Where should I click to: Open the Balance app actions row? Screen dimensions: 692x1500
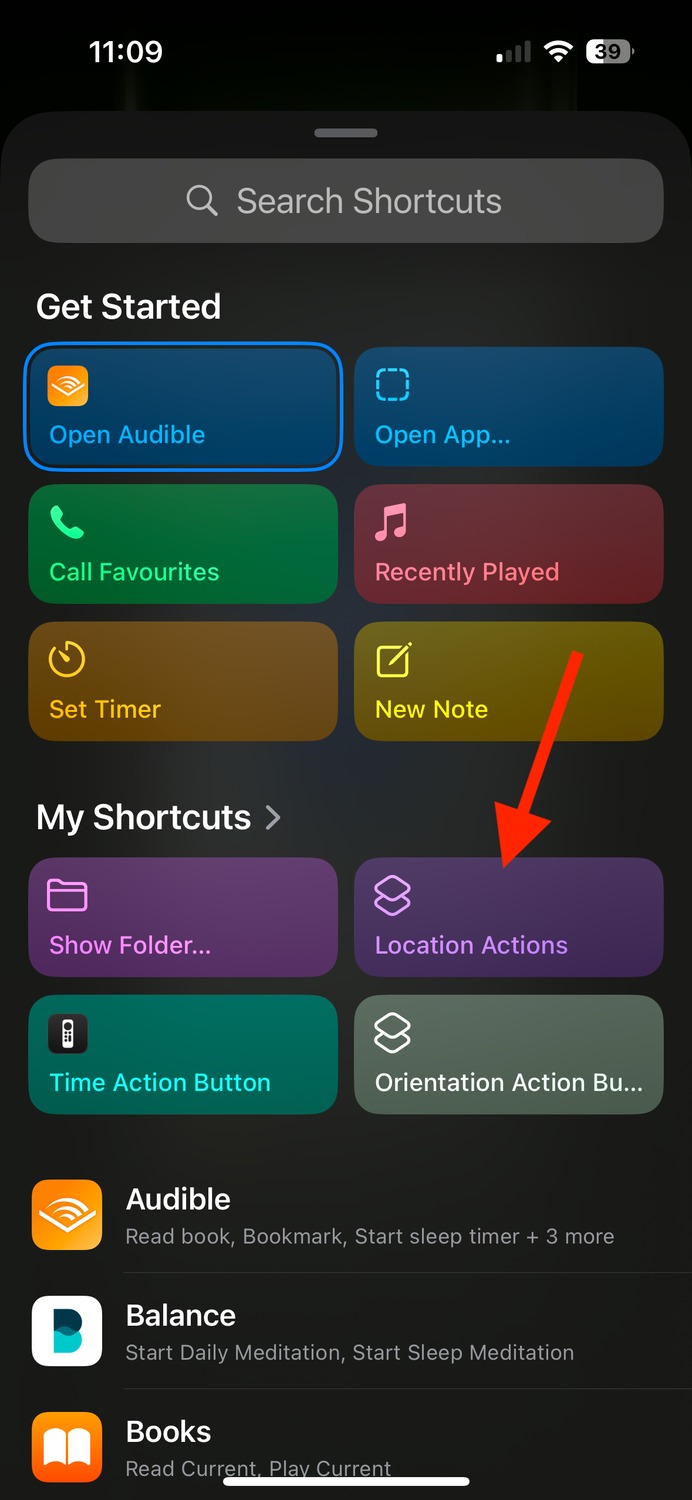(x=346, y=1331)
